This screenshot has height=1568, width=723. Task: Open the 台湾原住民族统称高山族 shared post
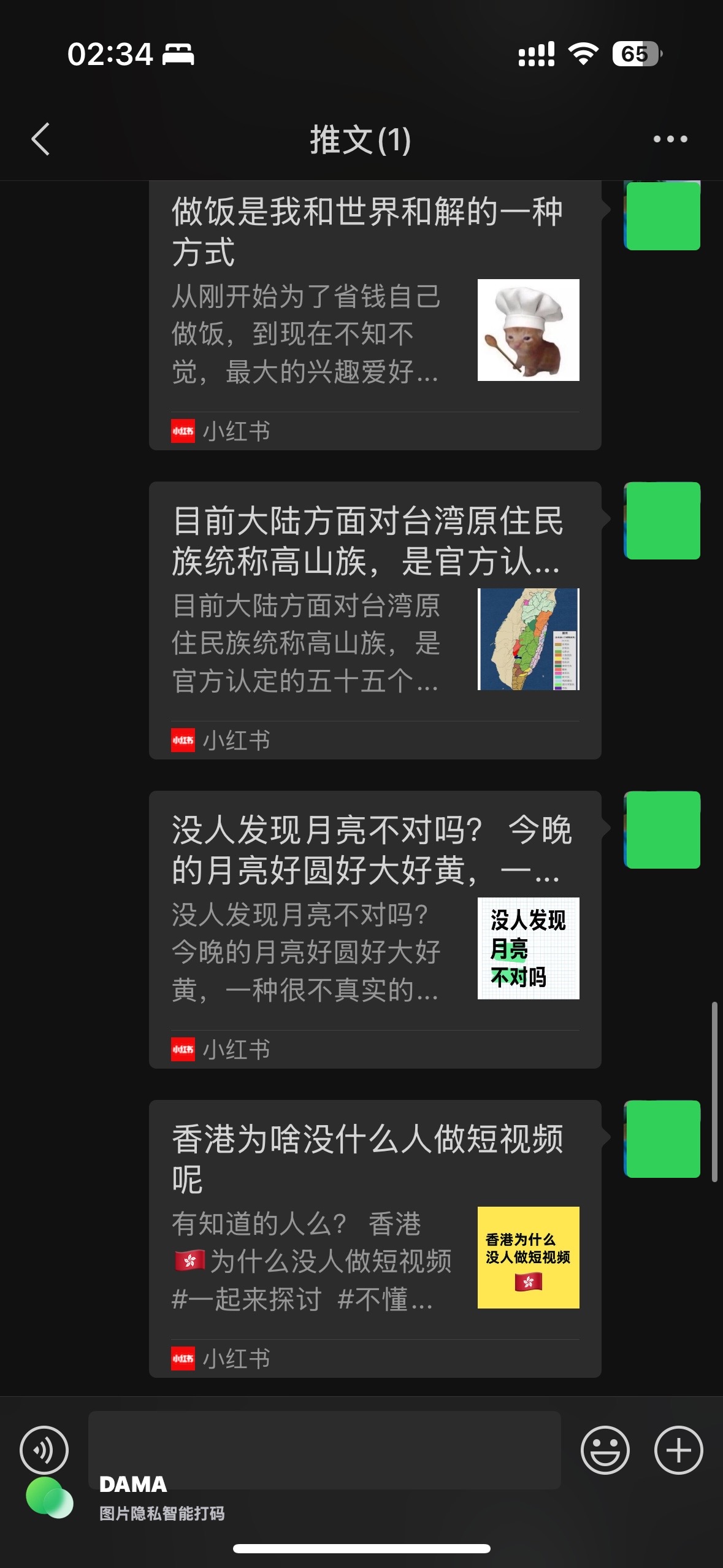375,620
